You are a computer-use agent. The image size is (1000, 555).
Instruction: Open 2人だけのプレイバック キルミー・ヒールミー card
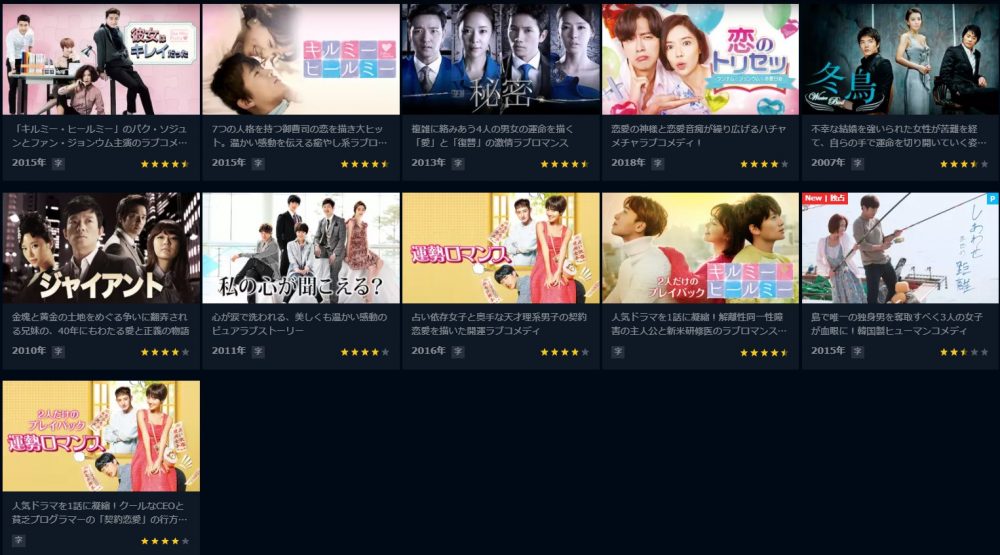point(700,248)
